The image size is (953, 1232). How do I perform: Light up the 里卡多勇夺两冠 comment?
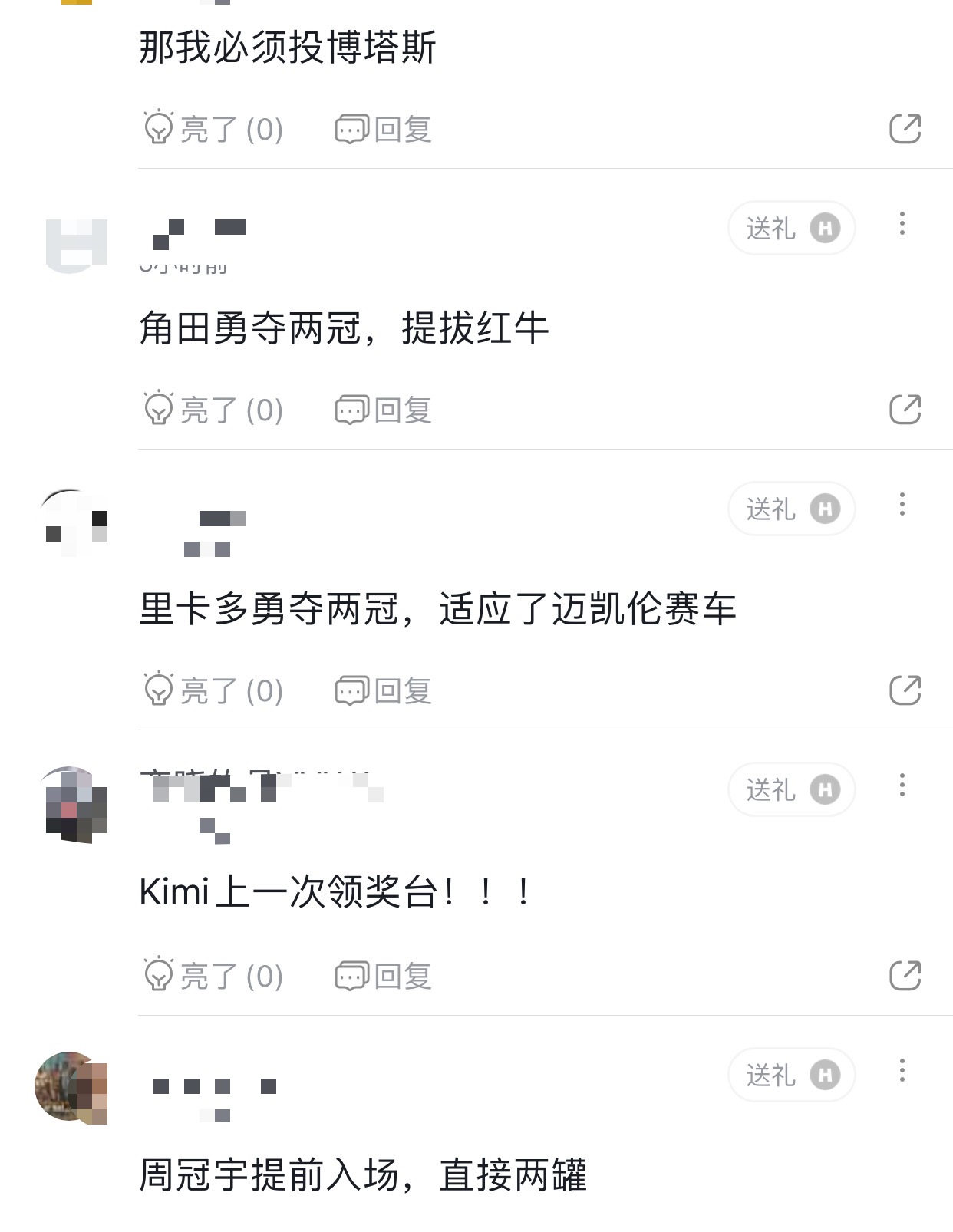(x=213, y=690)
